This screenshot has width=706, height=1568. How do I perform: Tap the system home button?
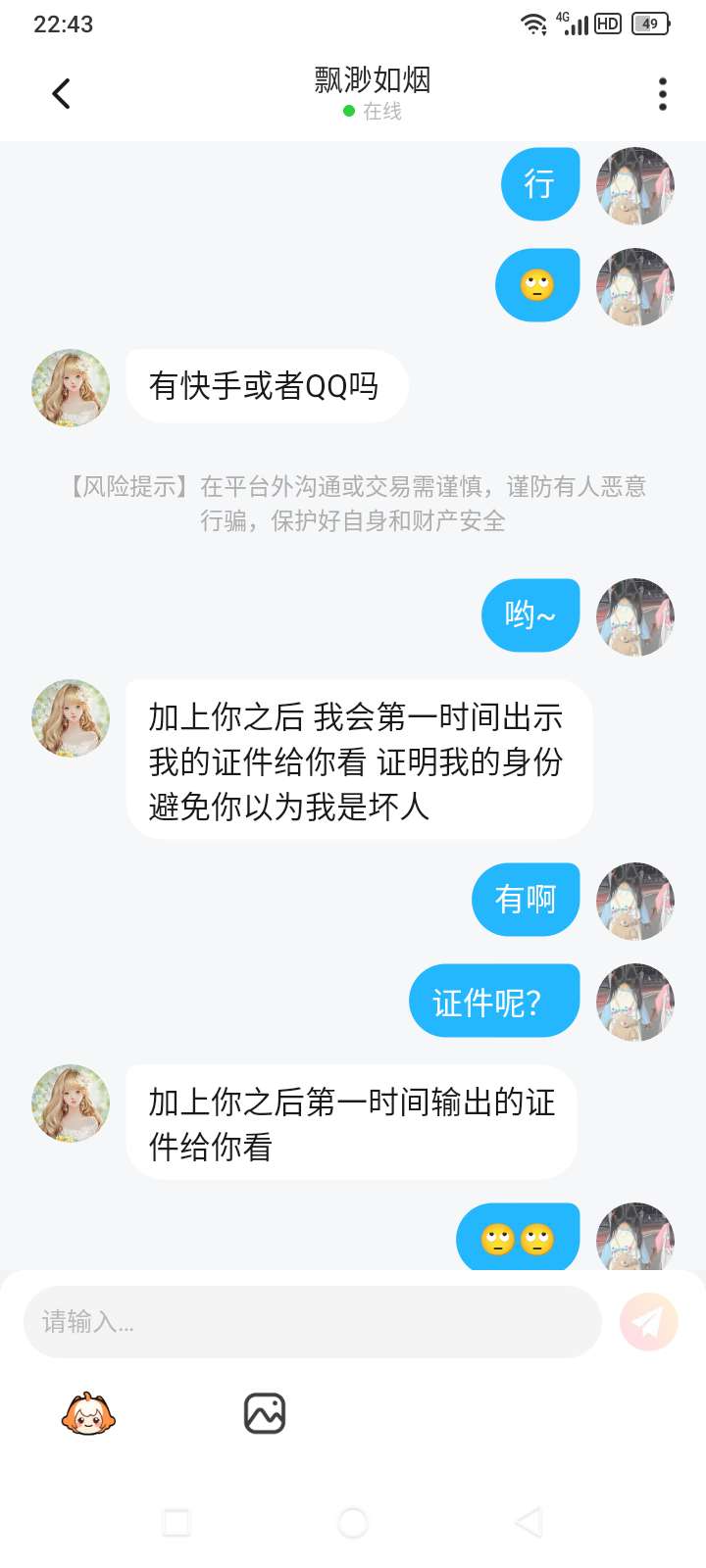tap(353, 1523)
